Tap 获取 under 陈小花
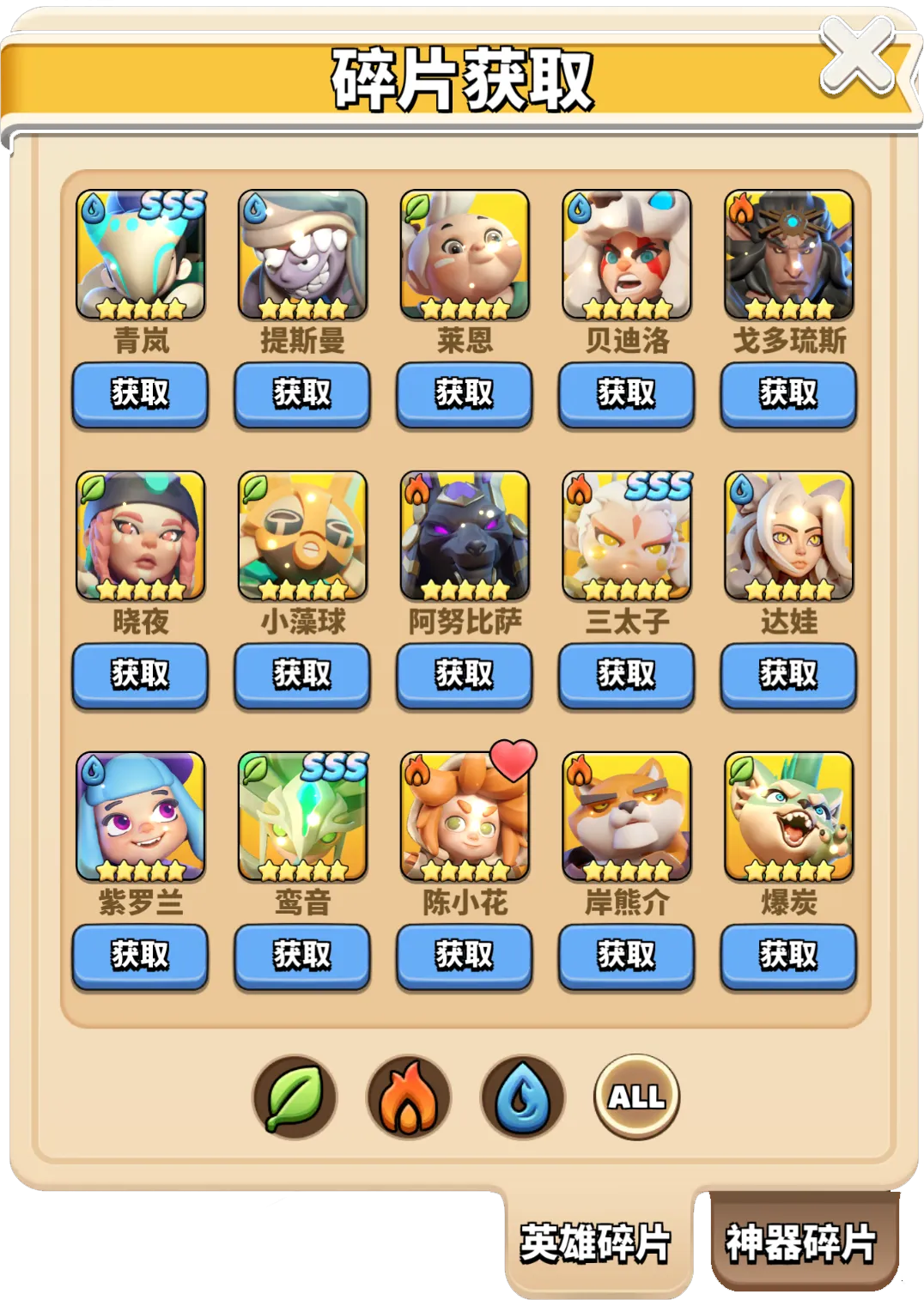 pyautogui.click(x=464, y=956)
